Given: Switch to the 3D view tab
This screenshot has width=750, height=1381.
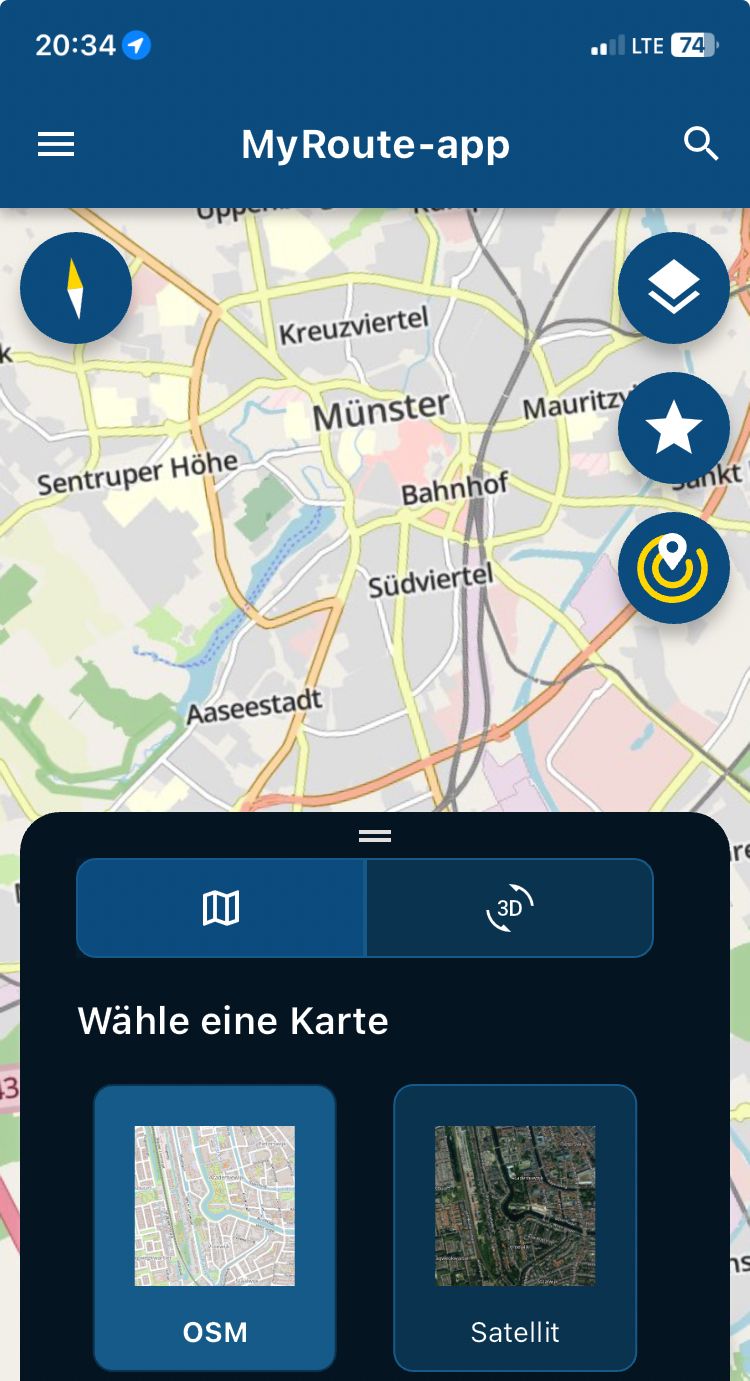Looking at the screenshot, I should (x=509, y=908).
